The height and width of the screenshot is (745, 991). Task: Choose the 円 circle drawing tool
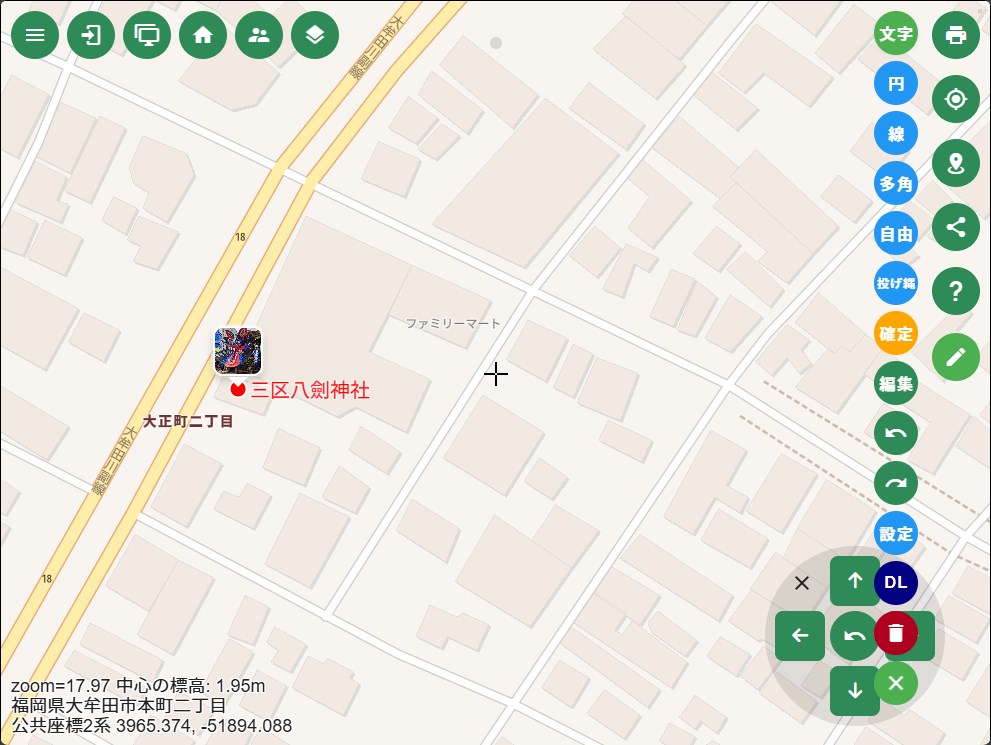(896, 84)
